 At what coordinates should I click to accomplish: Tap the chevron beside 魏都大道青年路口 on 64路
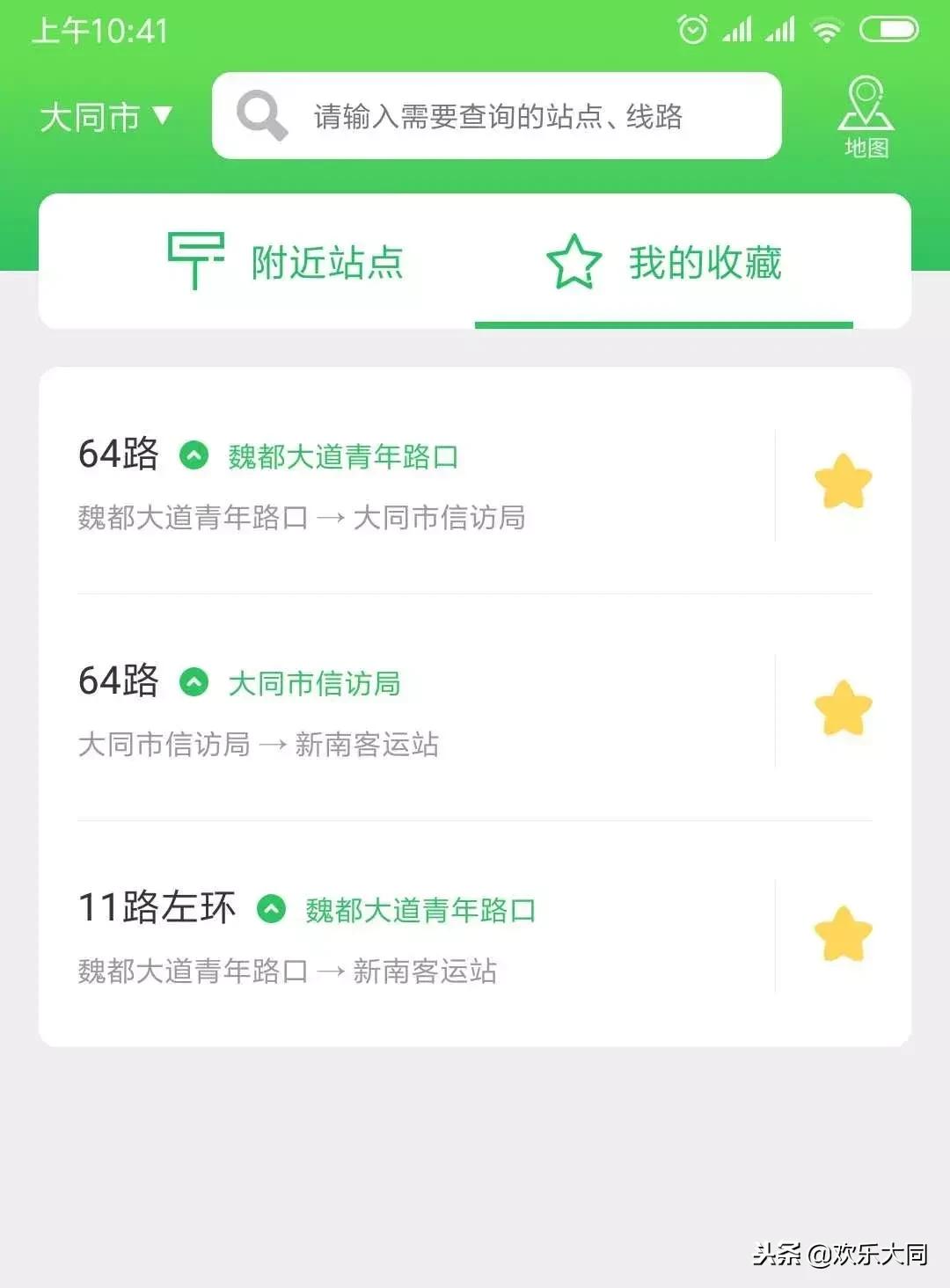coord(195,455)
